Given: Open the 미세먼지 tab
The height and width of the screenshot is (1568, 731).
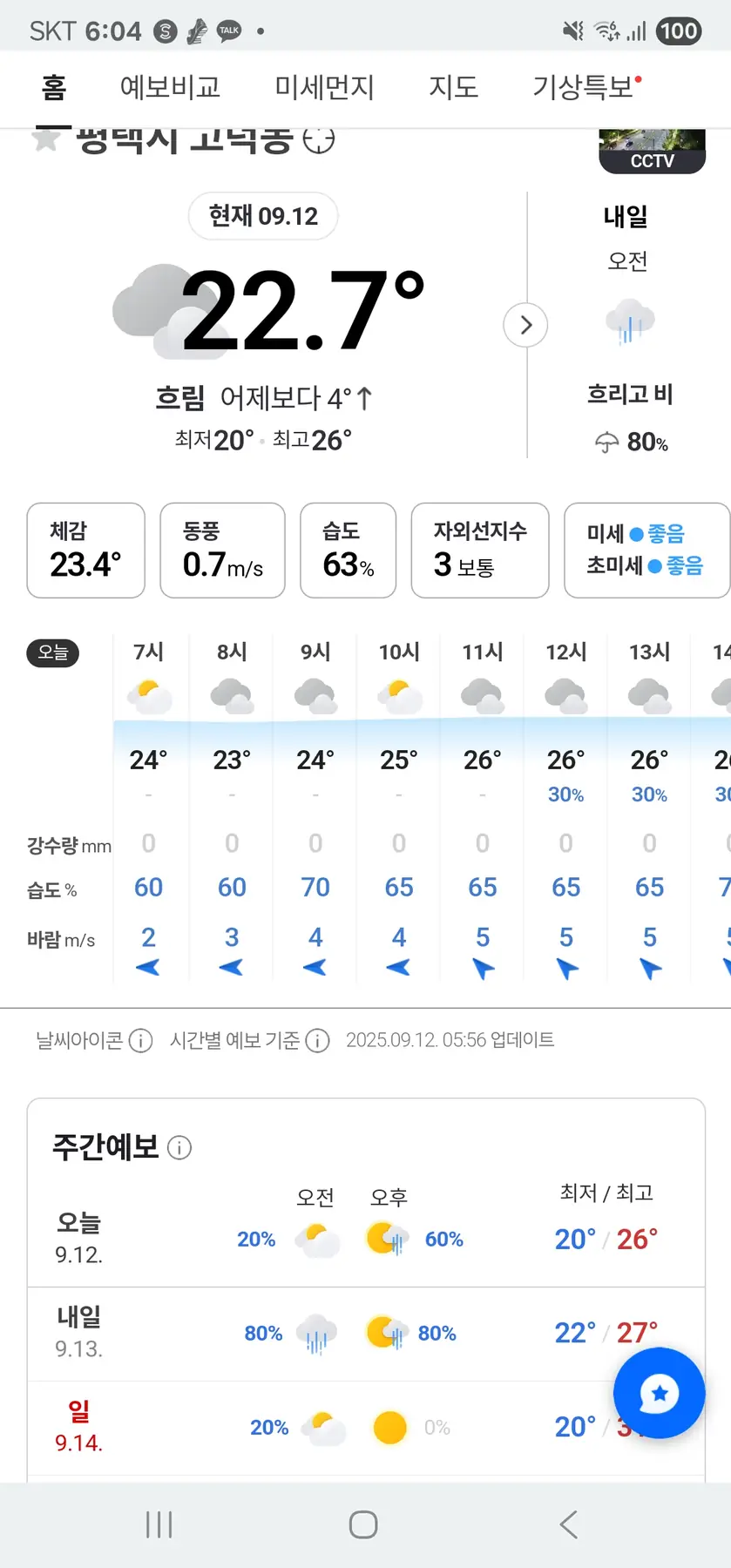Looking at the screenshot, I should pos(324,87).
